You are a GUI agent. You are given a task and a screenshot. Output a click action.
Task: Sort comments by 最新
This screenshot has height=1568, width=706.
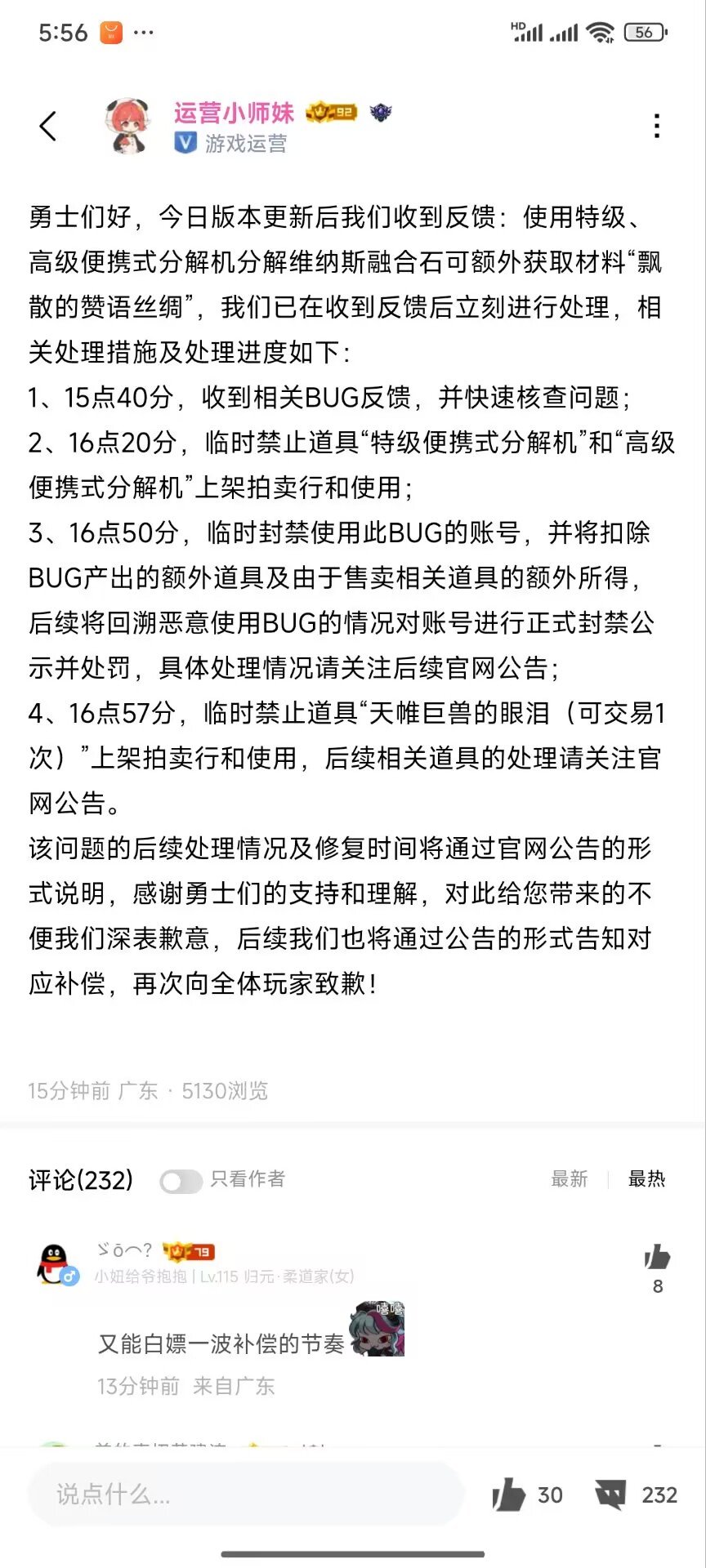coord(570,1178)
